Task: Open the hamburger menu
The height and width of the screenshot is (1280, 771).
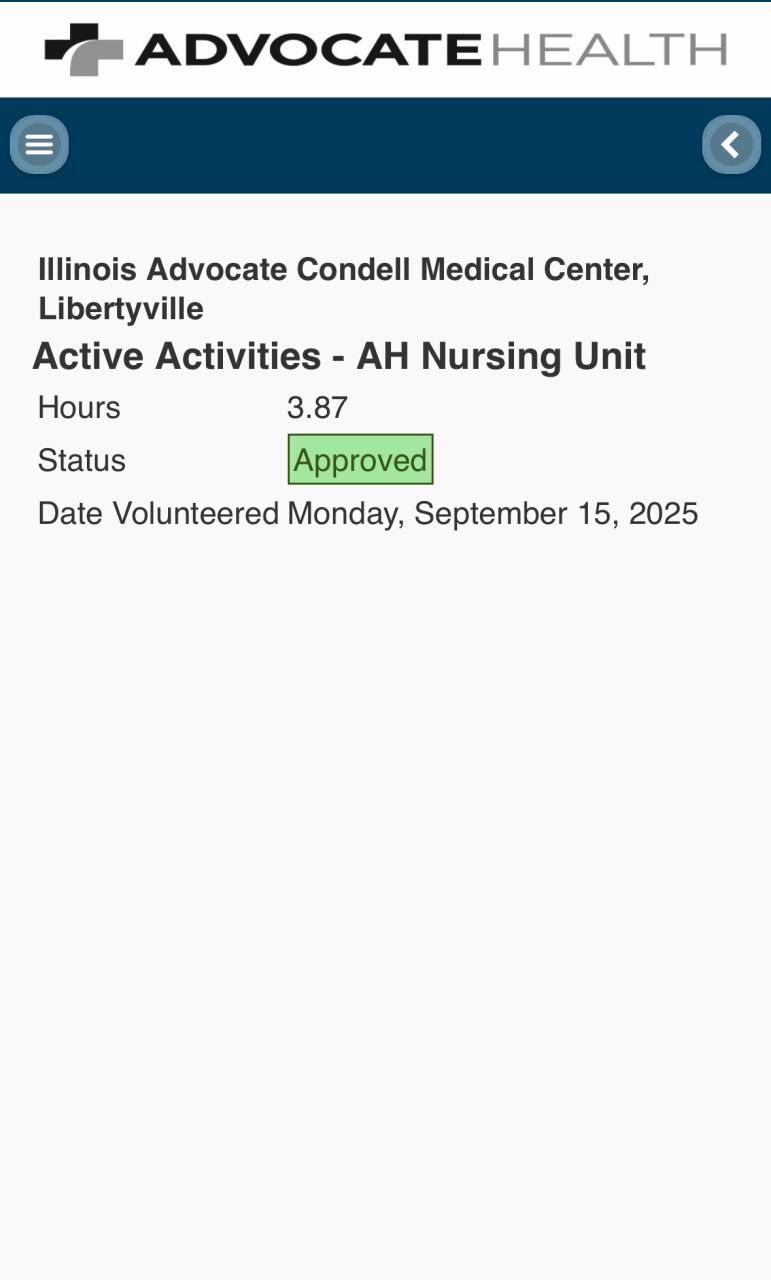Action: (x=39, y=145)
